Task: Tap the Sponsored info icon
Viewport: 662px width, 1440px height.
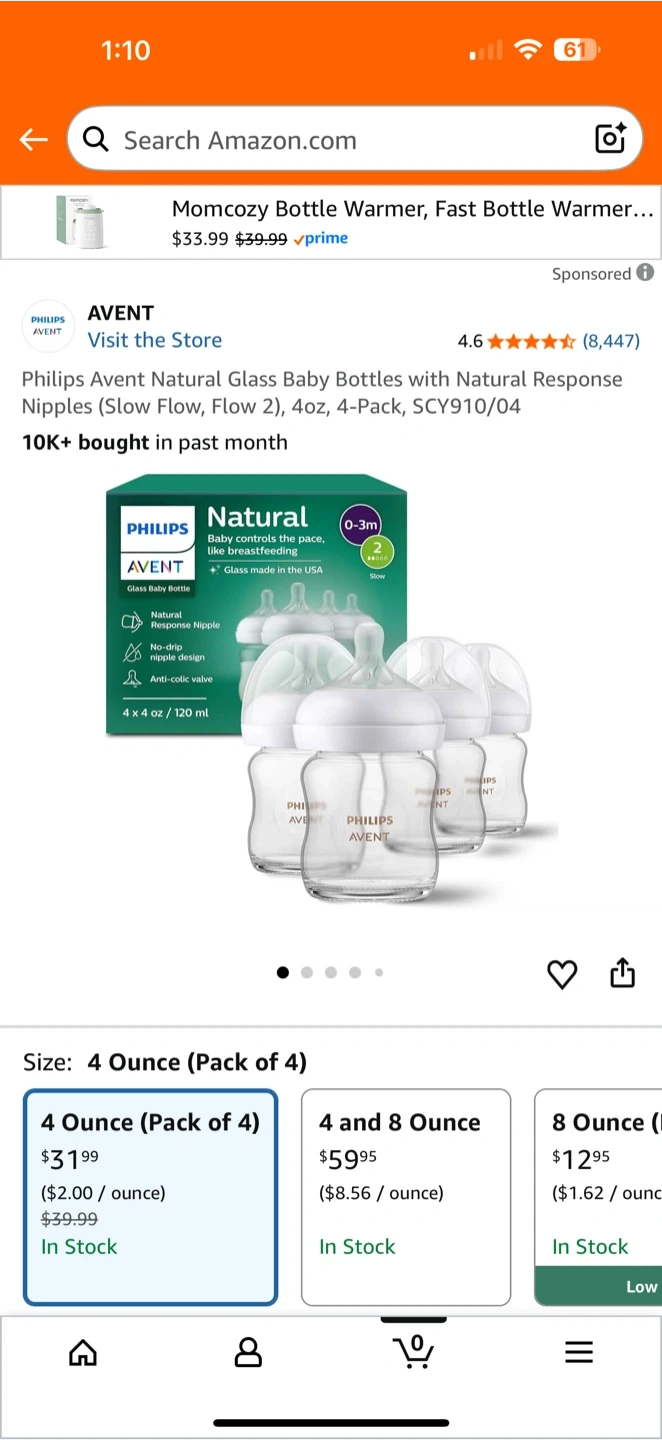Action: point(645,272)
